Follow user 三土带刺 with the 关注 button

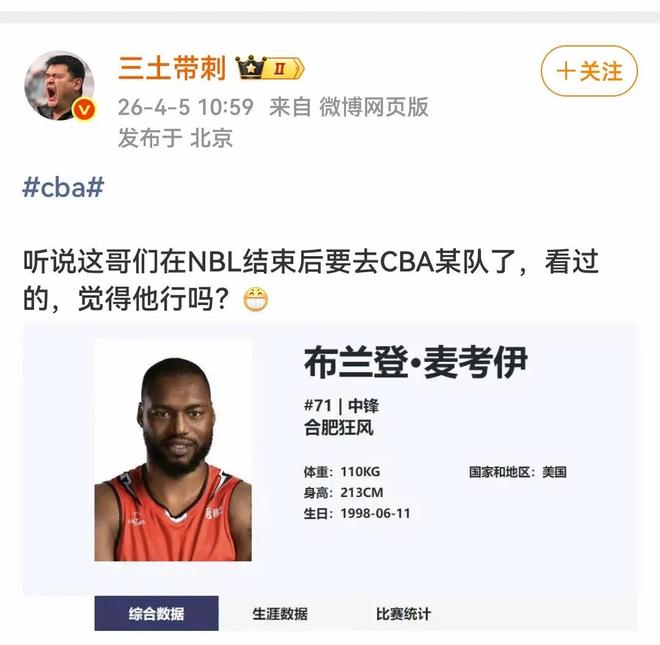pyautogui.click(x=589, y=71)
